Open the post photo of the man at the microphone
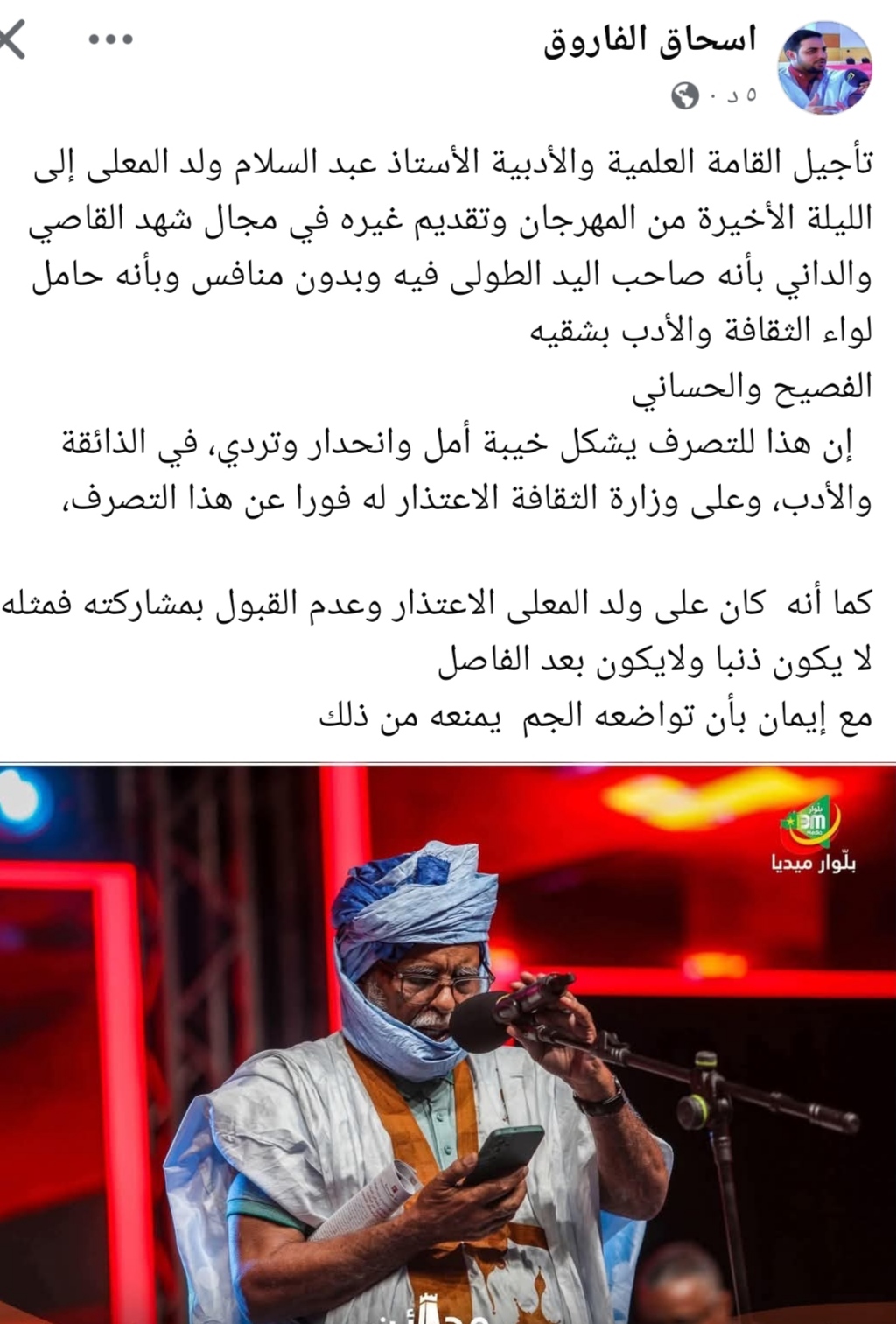Image resolution: width=896 pixels, height=1324 pixels. coord(448,1043)
